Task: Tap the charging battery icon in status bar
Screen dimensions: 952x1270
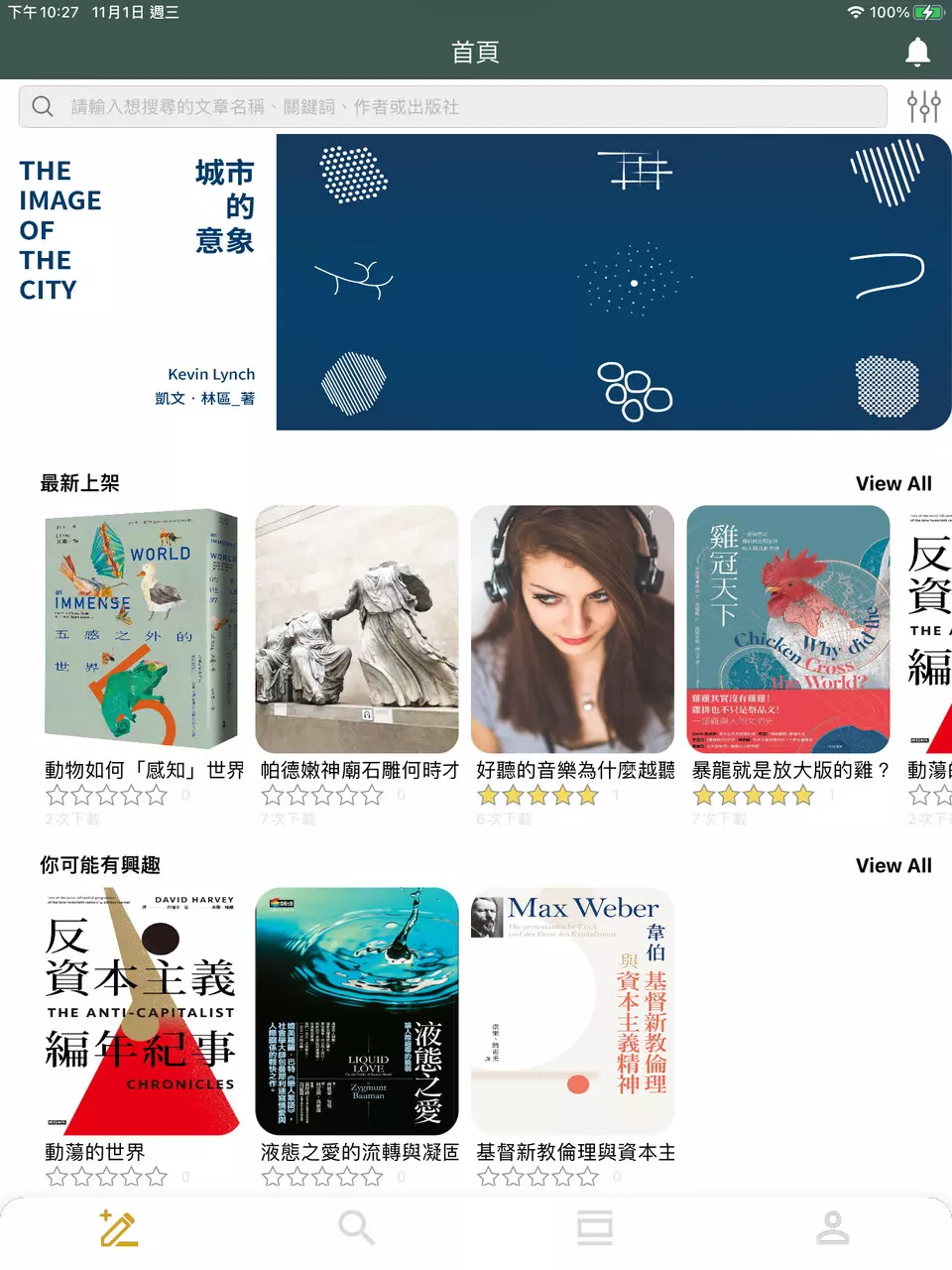Action: click(926, 13)
